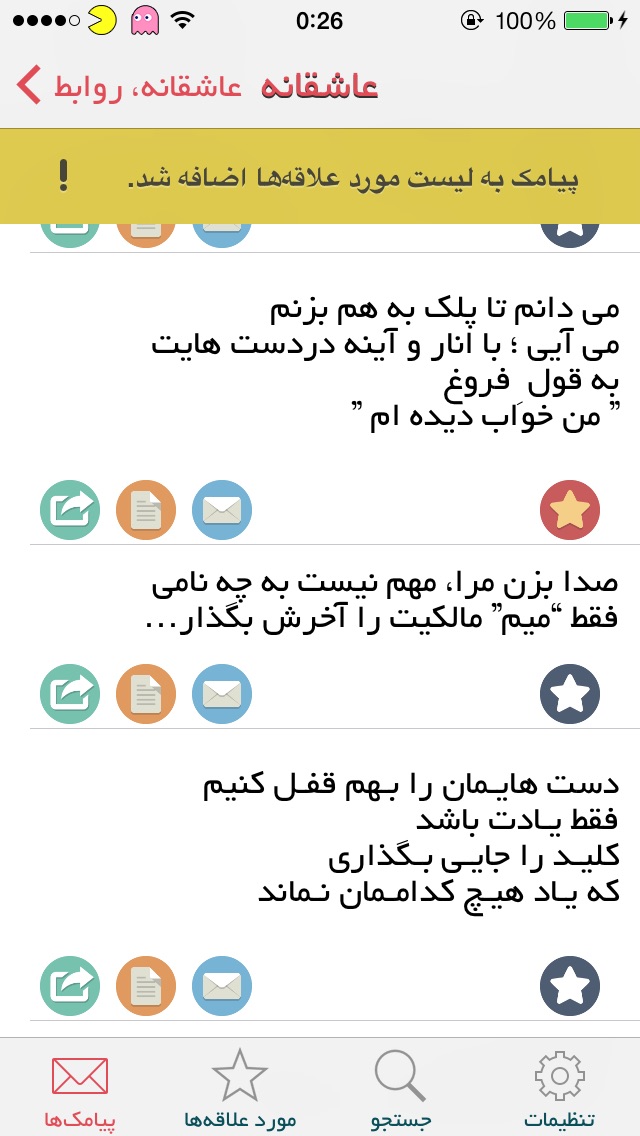Screen dimensions: 640x1136
Task: Add دست هایمان را بهم قفل کنیم to favorites
Action: pos(570,986)
